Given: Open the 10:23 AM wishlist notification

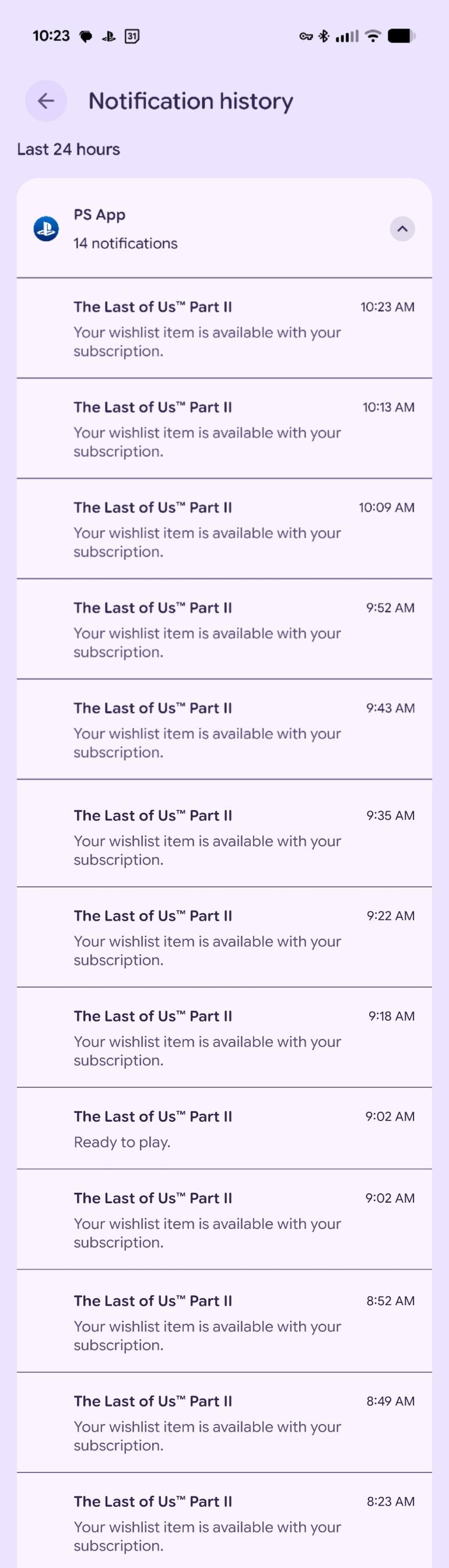Looking at the screenshot, I should (x=224, y=329).
